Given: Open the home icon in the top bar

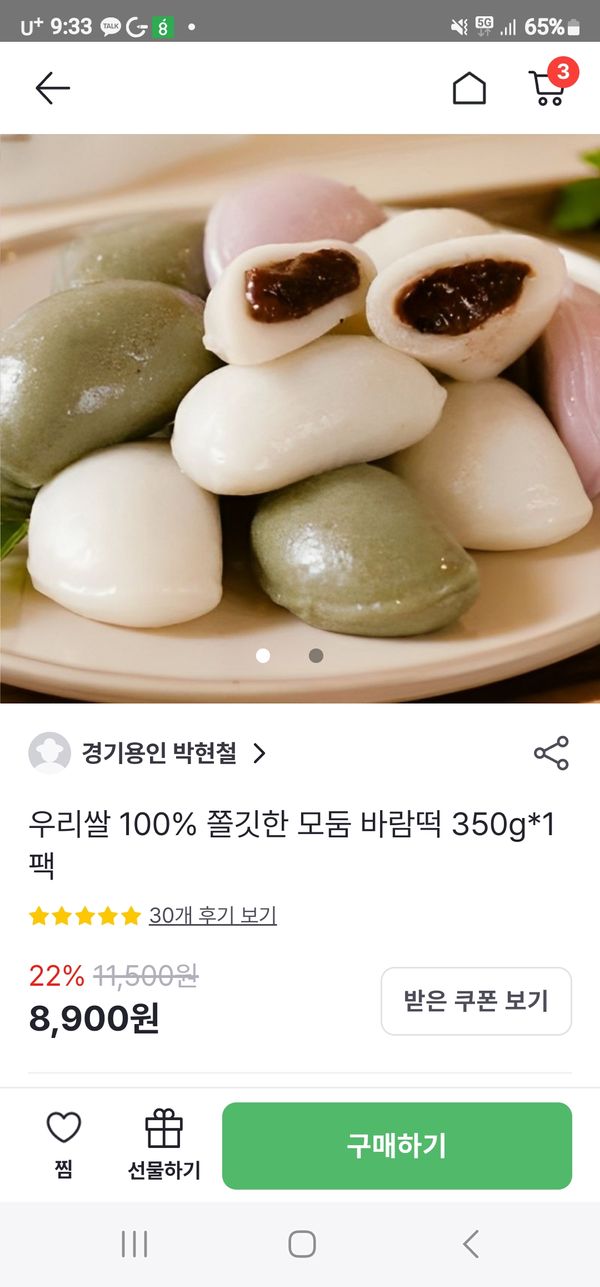Looking at the screenshot, I should coord(469,88).
